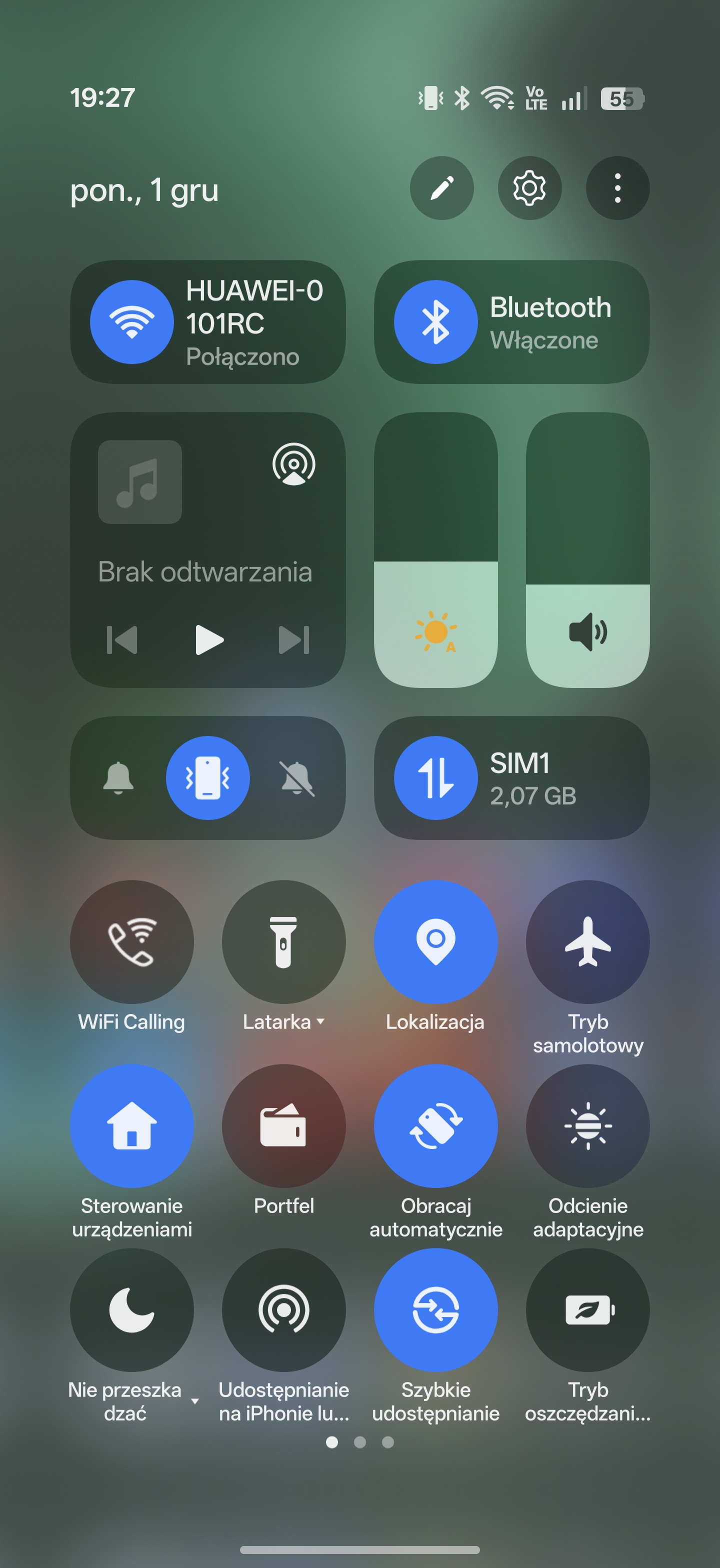The width and height of the screenshot is (720, 1568).
Task: Toggle the HUAWEI-0101RC Wi-Fi tile
Action: 132,322
